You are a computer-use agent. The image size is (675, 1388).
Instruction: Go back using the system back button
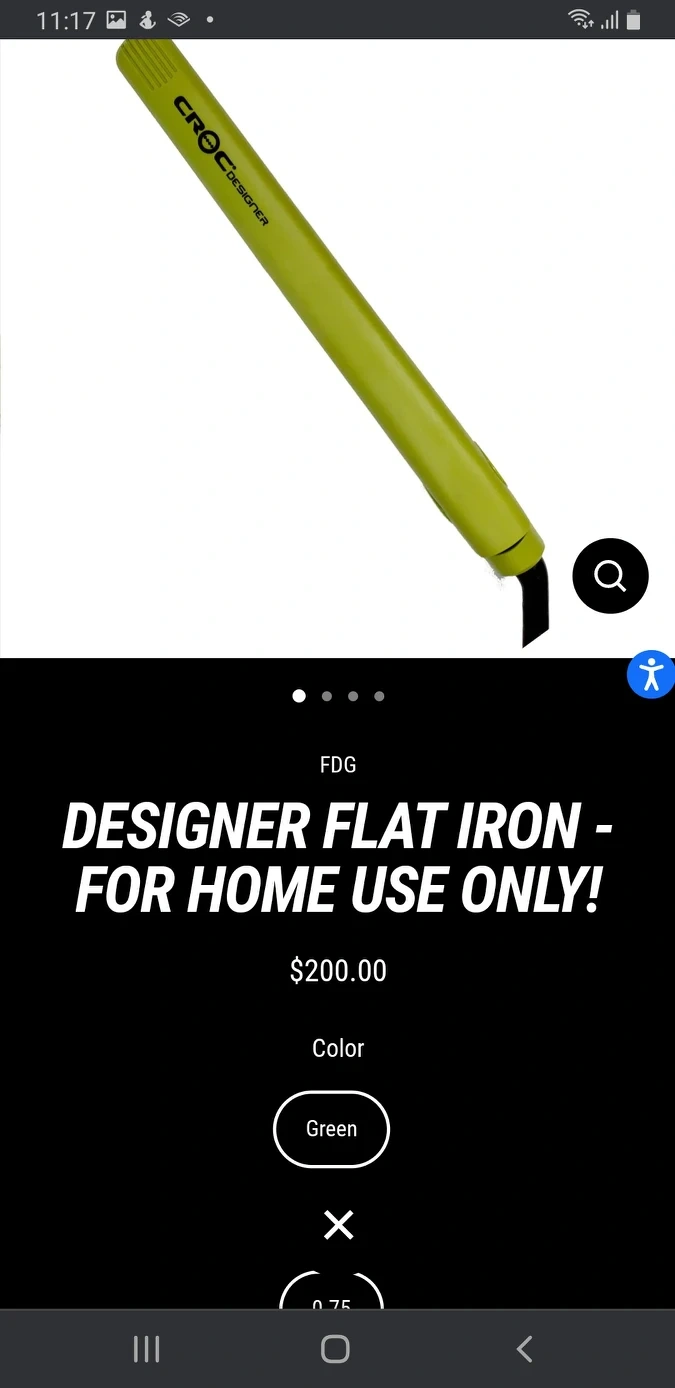pyautogui.click(x=524, y=1349)
